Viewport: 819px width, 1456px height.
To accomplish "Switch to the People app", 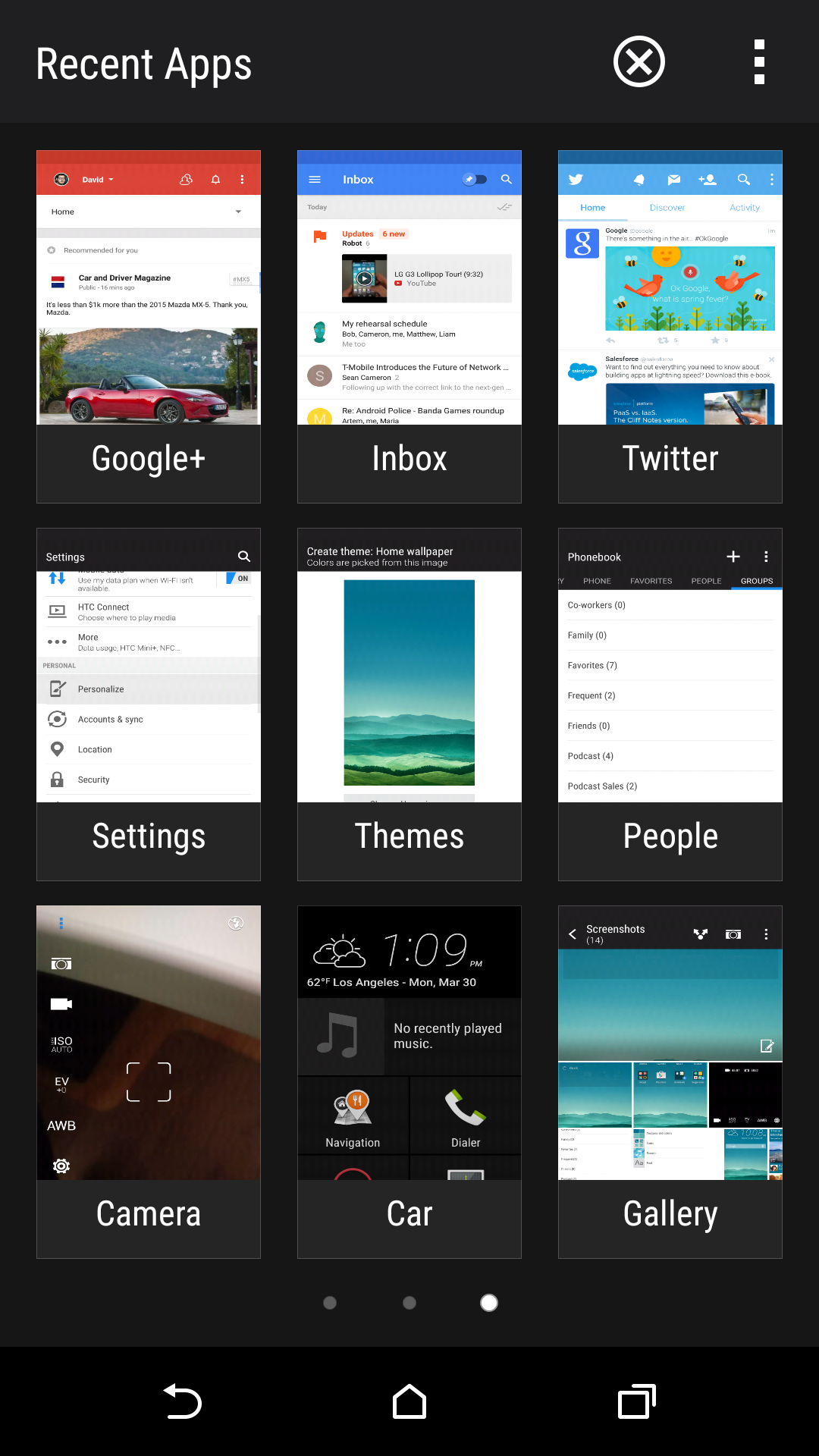I will (x=670, y=704).
